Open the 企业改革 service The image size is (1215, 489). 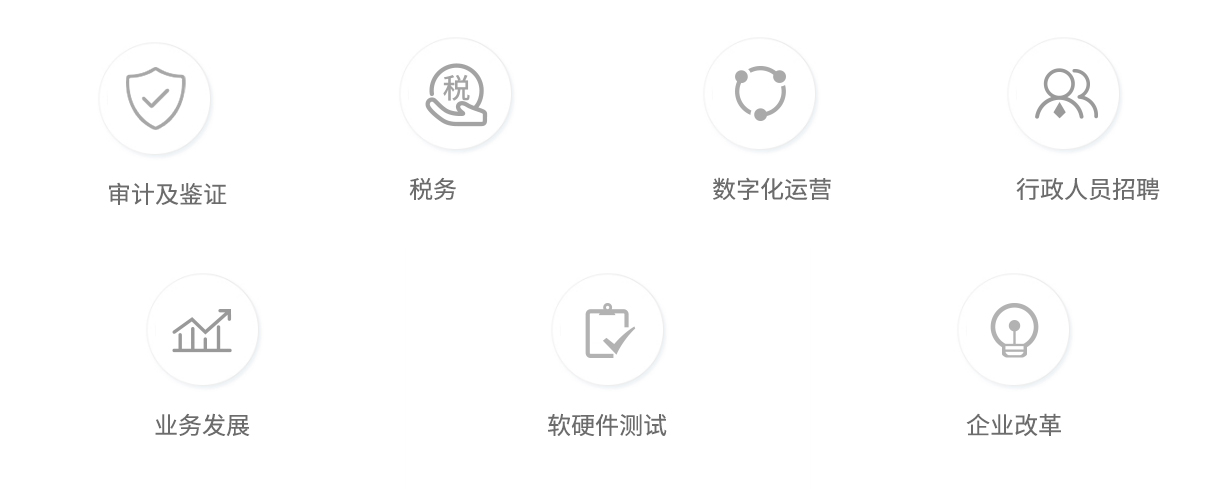(1013, 331)
